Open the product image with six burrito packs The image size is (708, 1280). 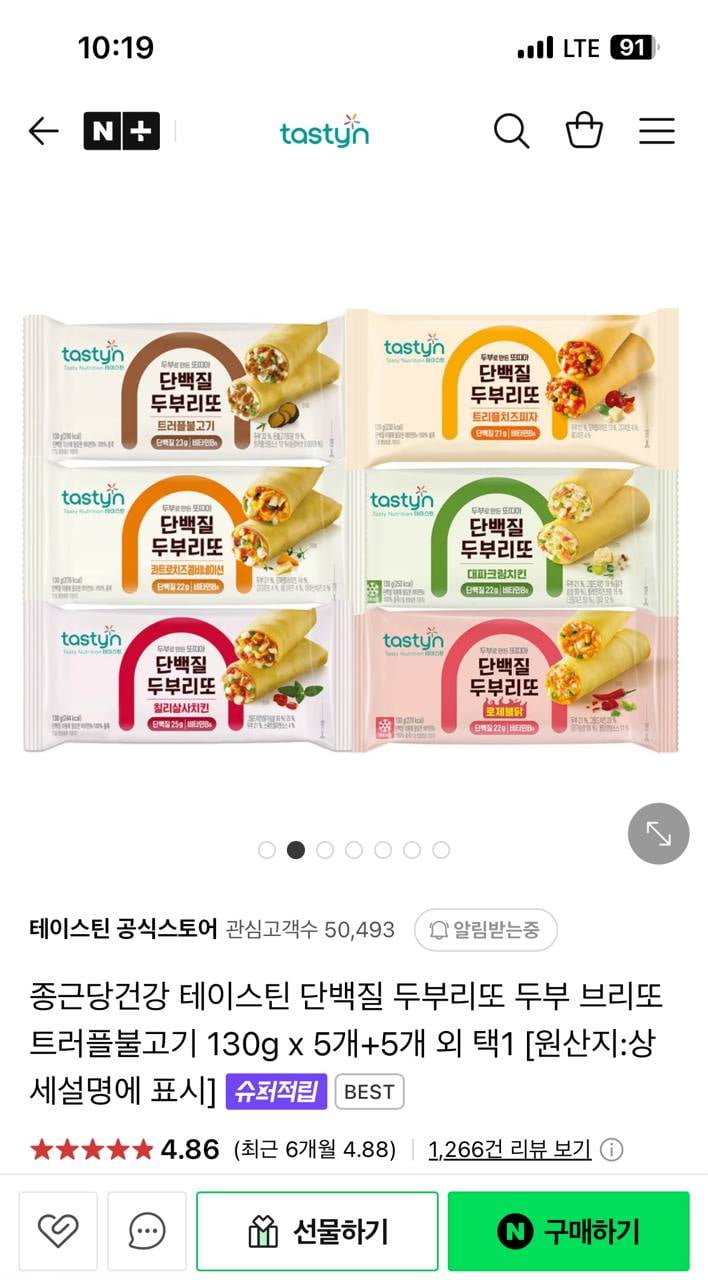[352, 530]
